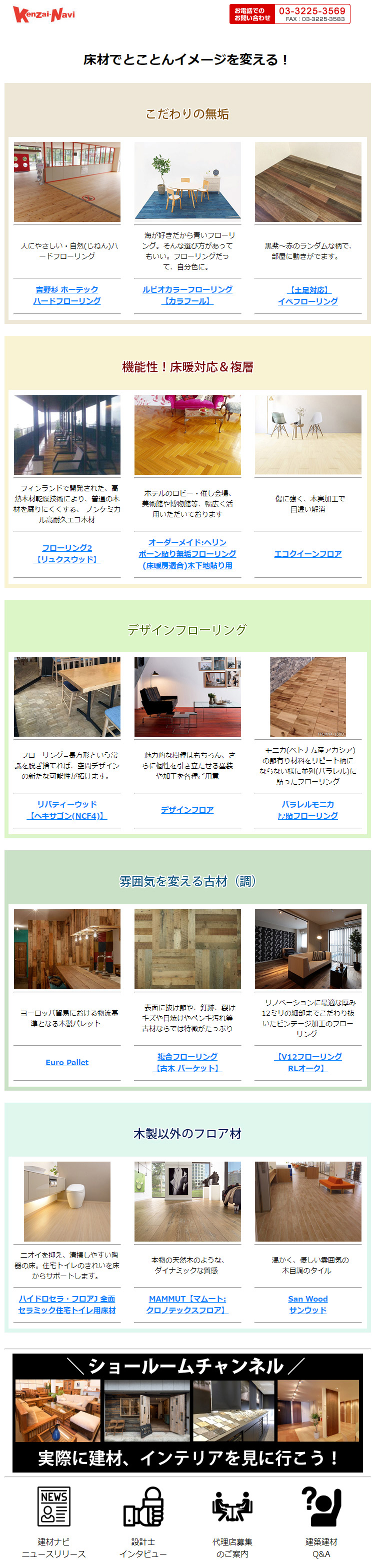Go to 建材ナビ ニュースリリース
This screenshot has width=375, height=1568.
[53, 1521]
